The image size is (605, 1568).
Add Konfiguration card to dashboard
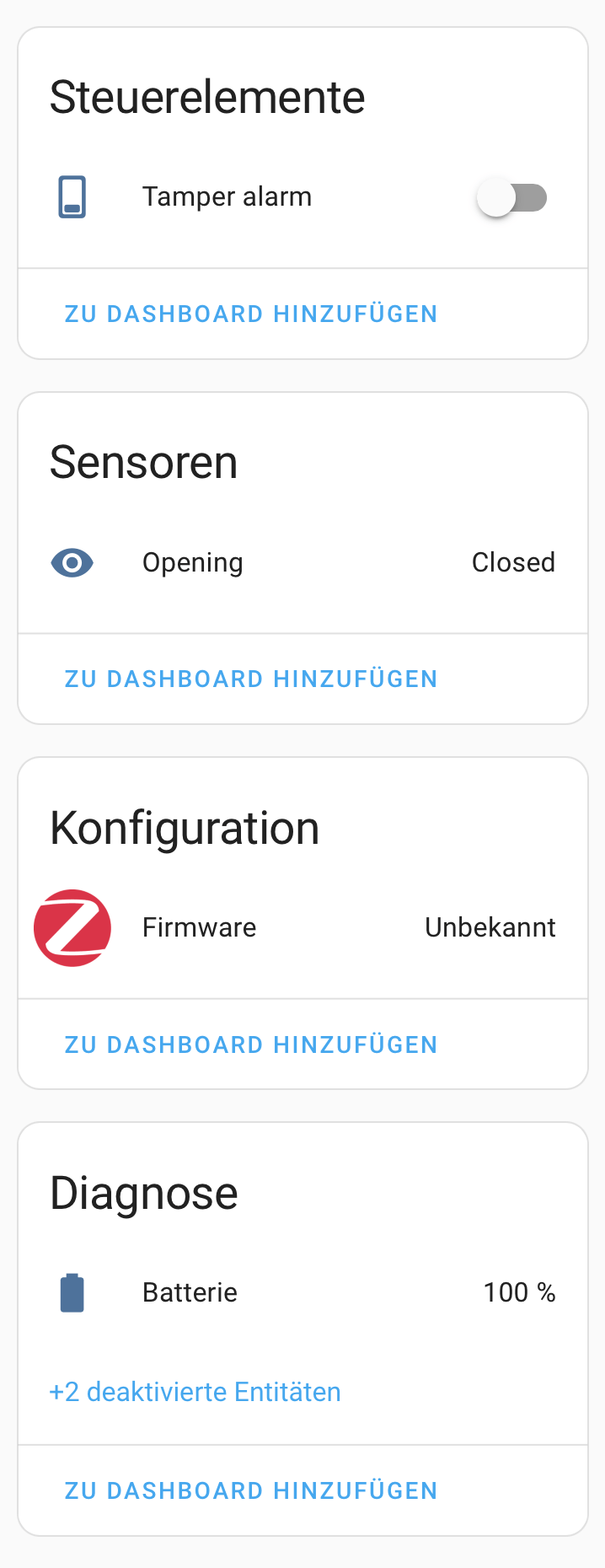coord(251,1045)
